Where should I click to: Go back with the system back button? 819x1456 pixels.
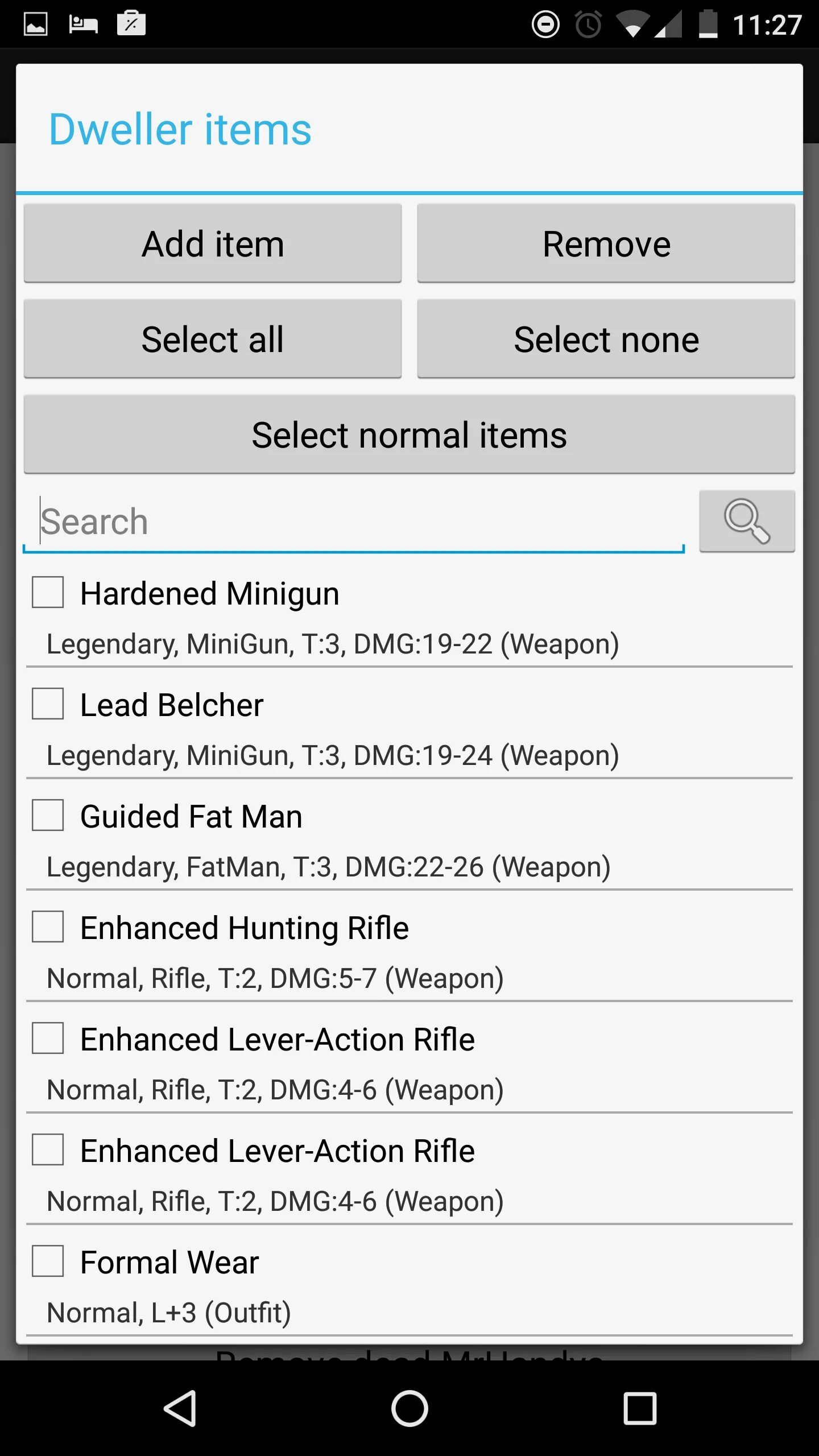(180, 1408)
